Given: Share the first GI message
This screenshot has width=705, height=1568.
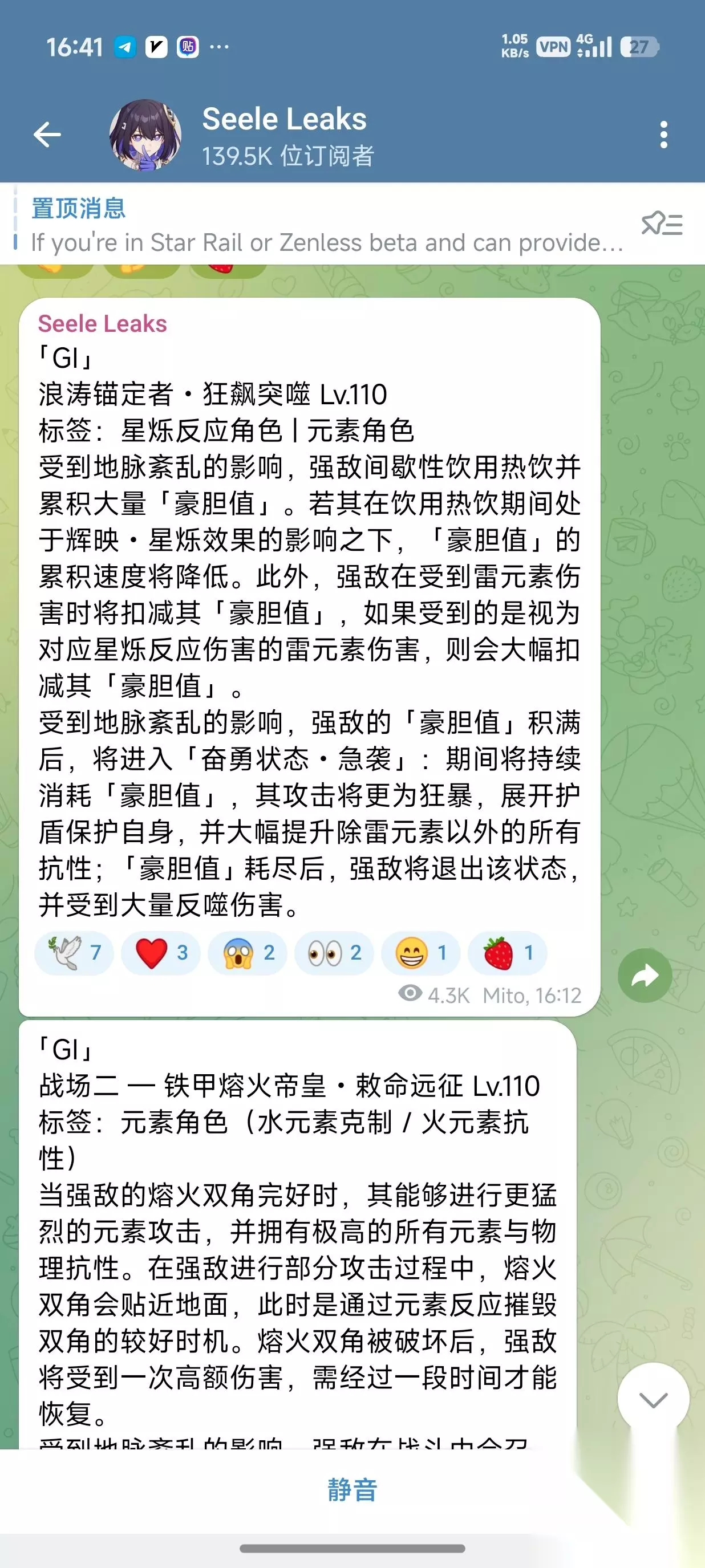Looking at the screenshot, I should [x=645, y=975].
